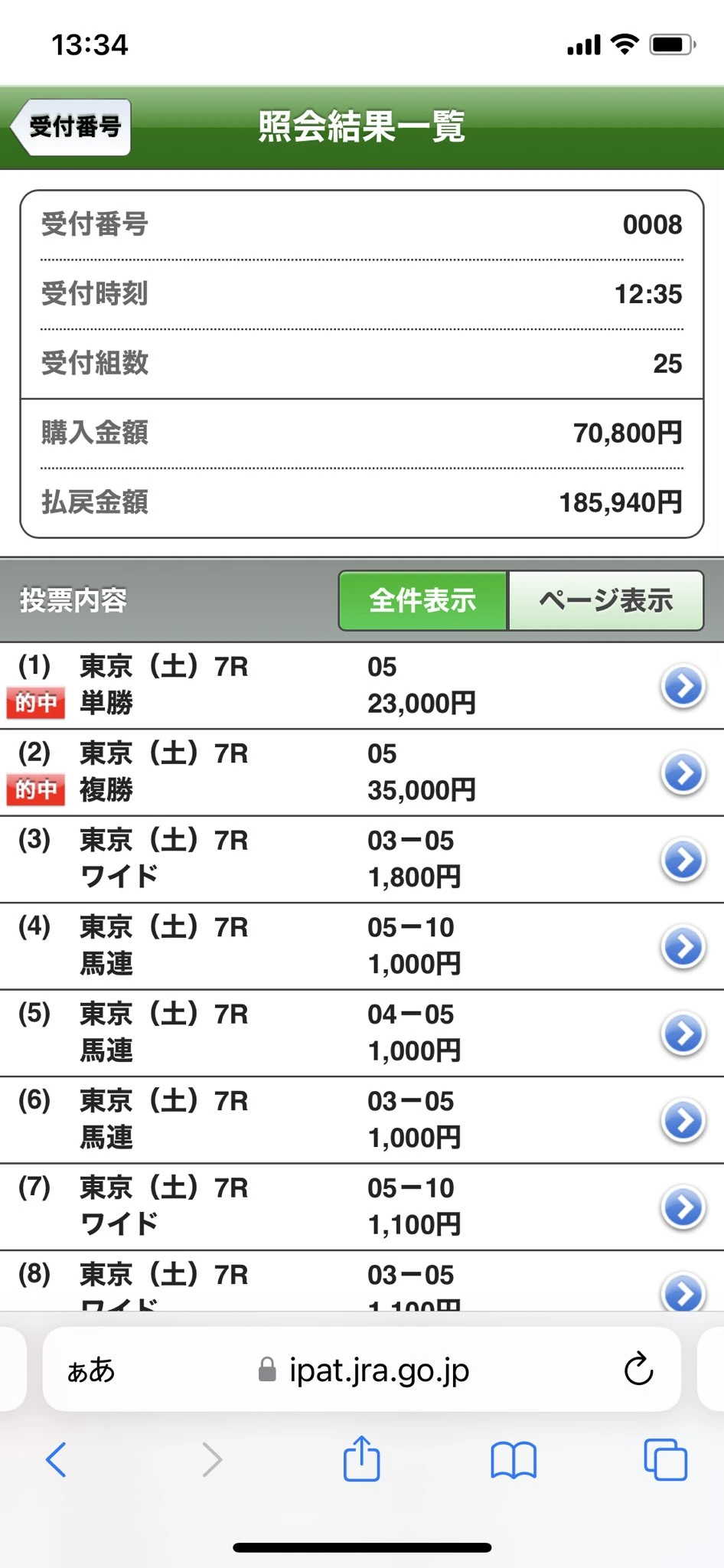Go back via the 受付番号 button
724x1568 pixels.
pos(71,127)
